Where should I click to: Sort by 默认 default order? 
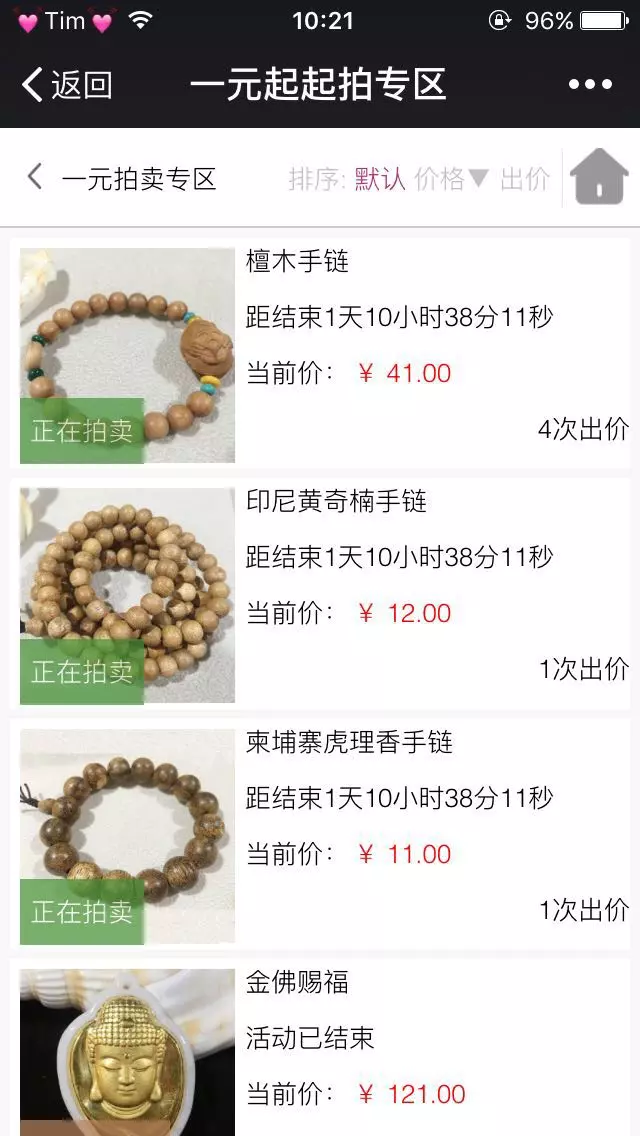click(380, 179)
